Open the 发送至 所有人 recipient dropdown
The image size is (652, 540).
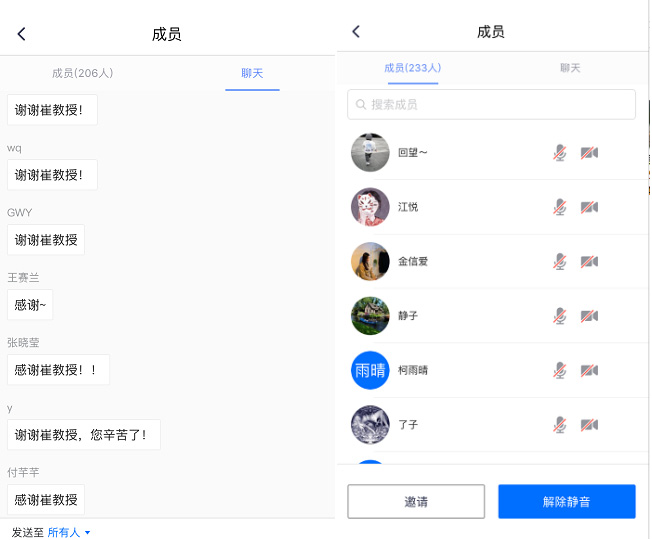[69, 532]
